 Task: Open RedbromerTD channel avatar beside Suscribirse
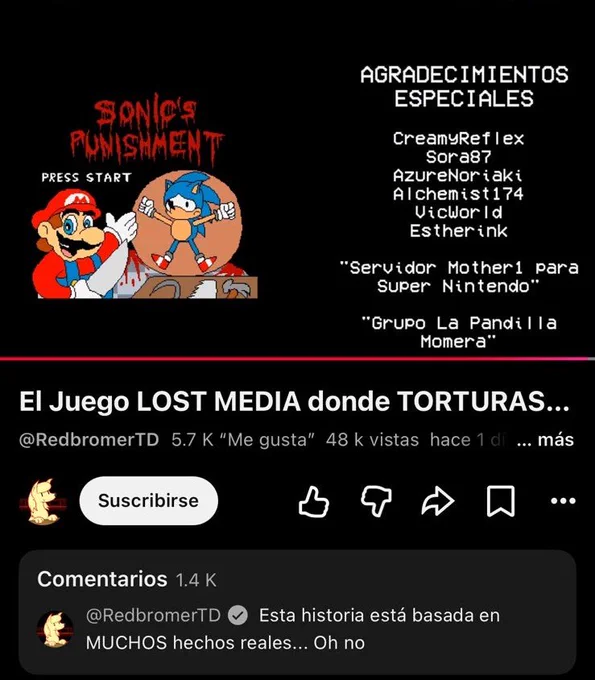click(x=42, y=501)
